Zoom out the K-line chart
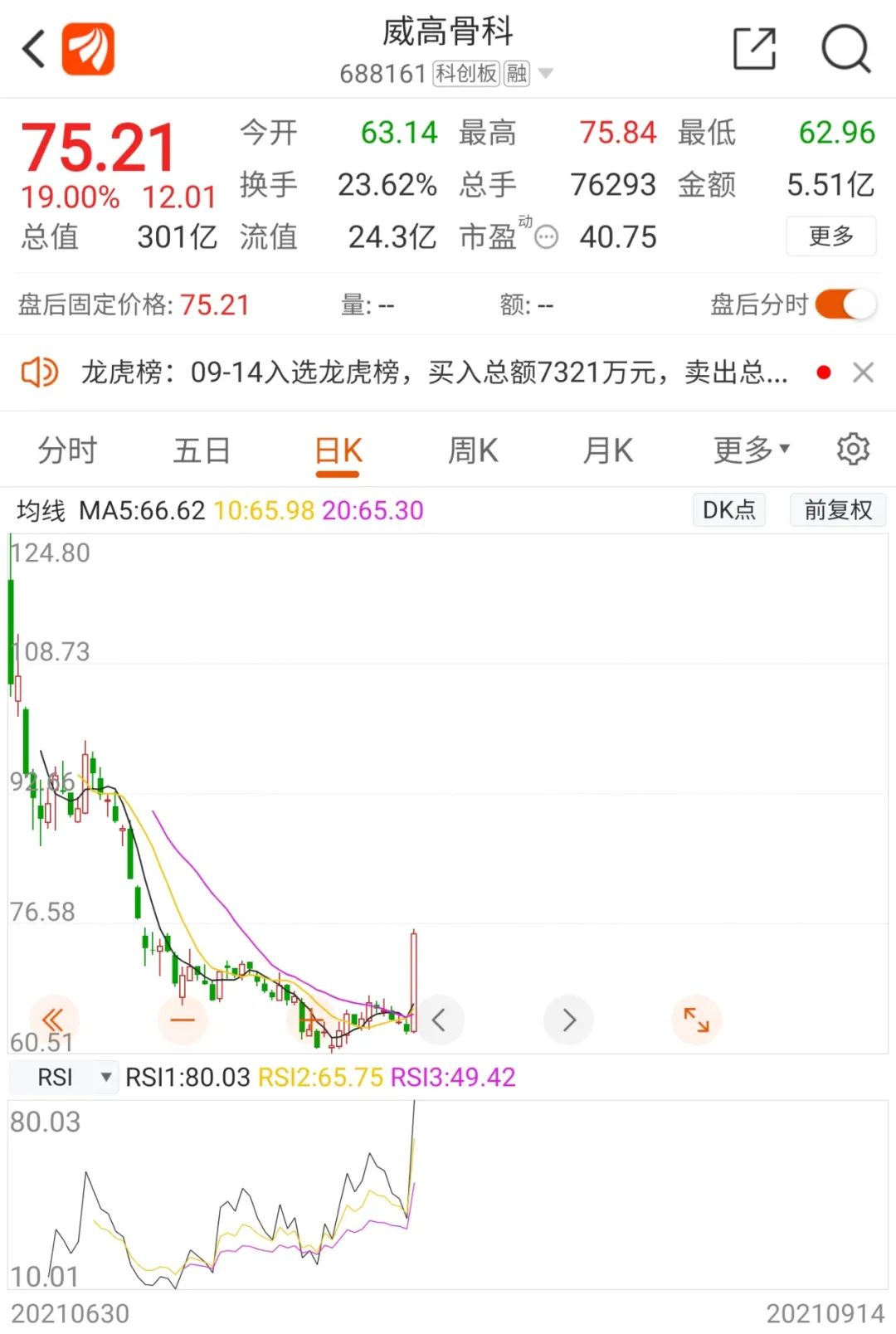This screenshot has height=1334, width=896. click(x=183, y=1020)
